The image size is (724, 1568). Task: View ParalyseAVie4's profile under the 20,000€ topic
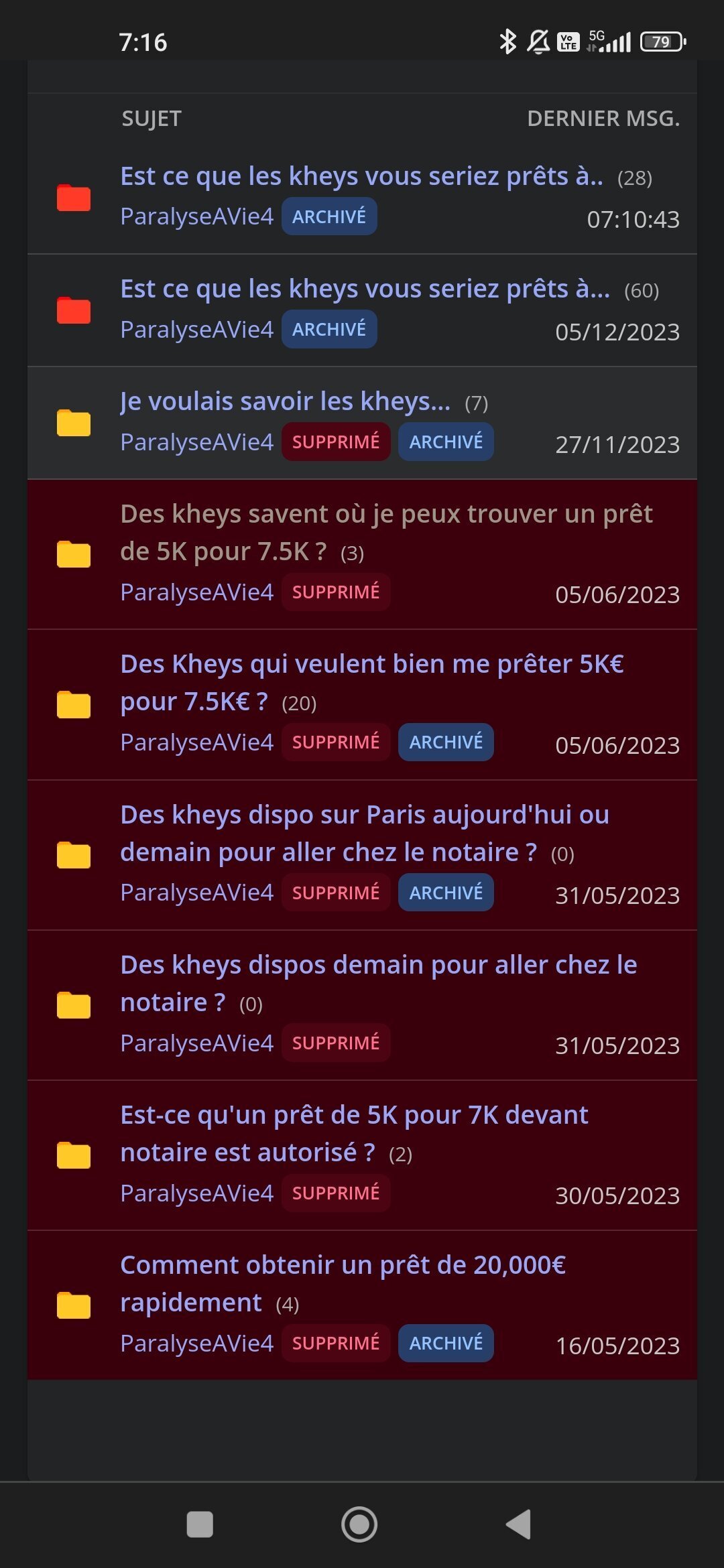196,1343
